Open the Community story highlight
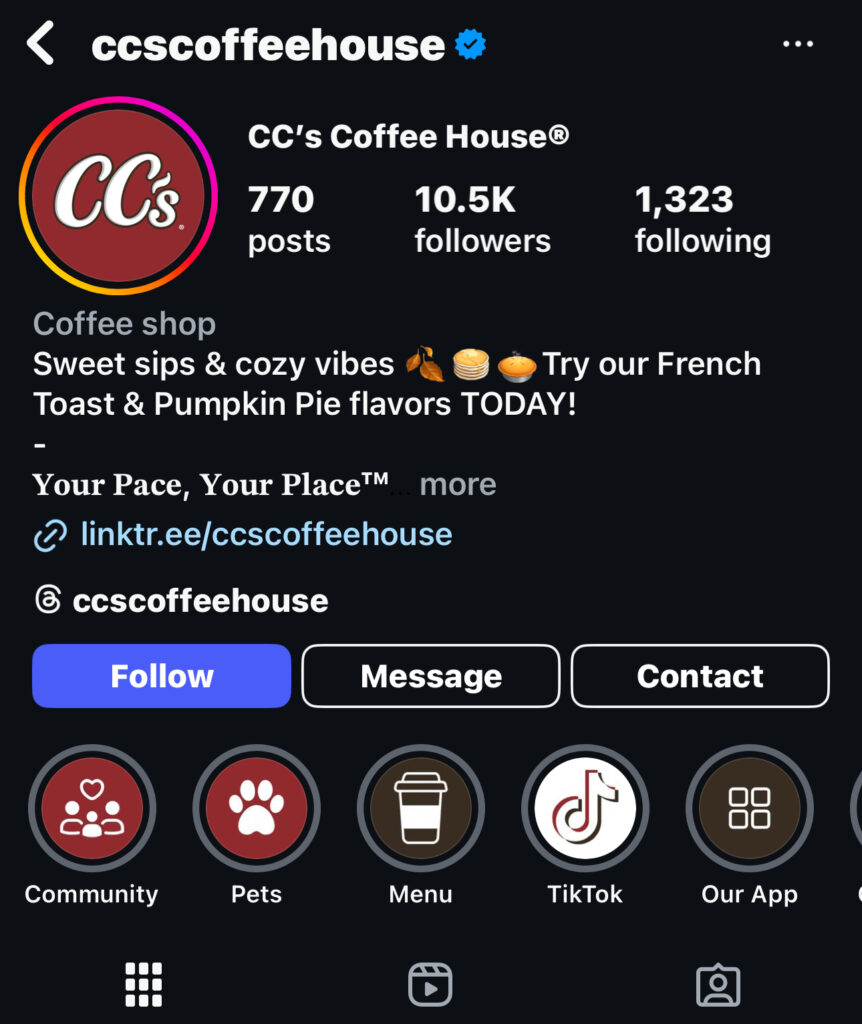Screen dimensions: 862x1024 click(92, 809)
